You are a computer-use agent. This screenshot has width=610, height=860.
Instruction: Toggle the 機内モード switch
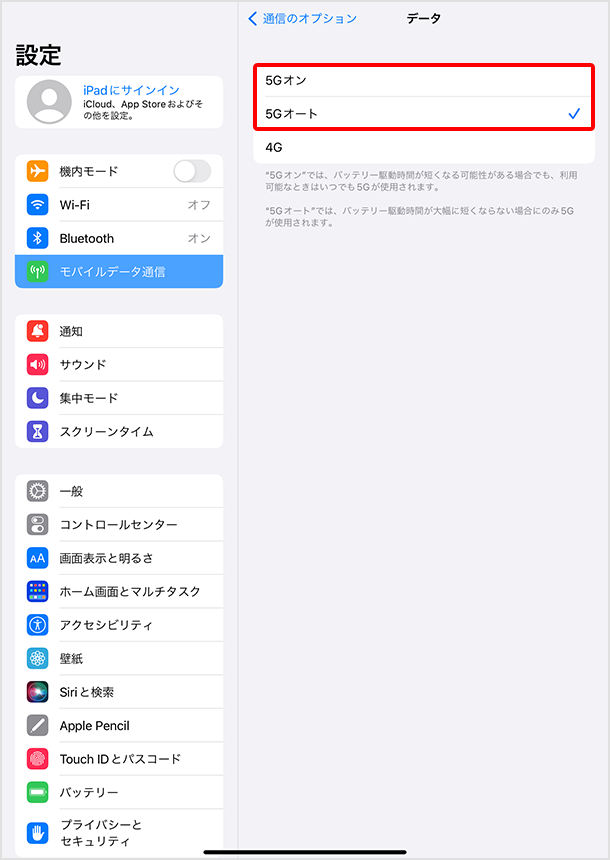[192, 171]
